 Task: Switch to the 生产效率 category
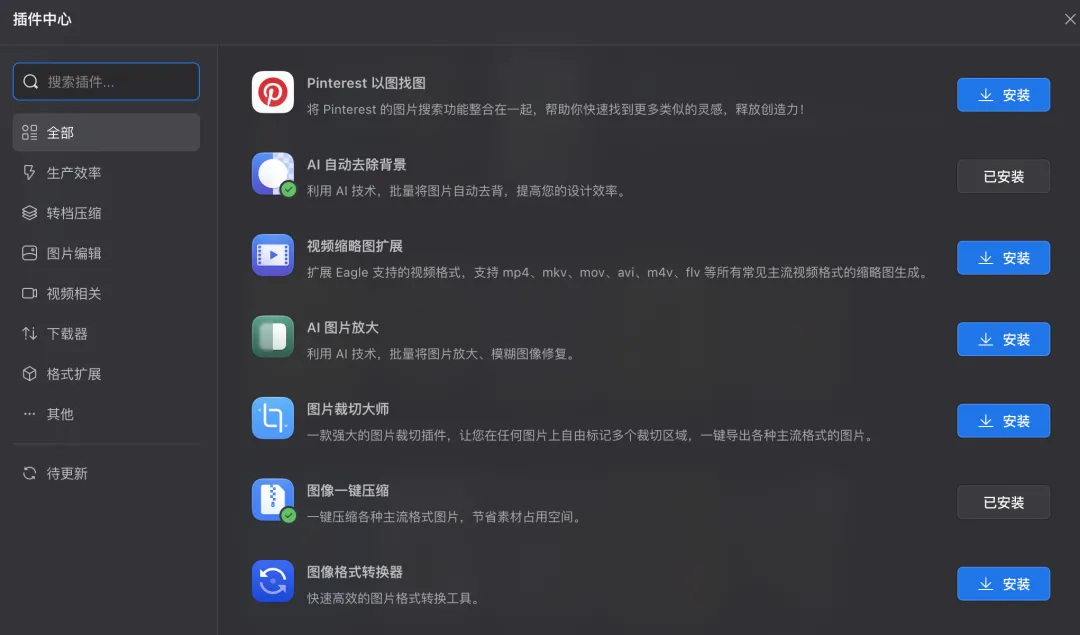[106, 173]
